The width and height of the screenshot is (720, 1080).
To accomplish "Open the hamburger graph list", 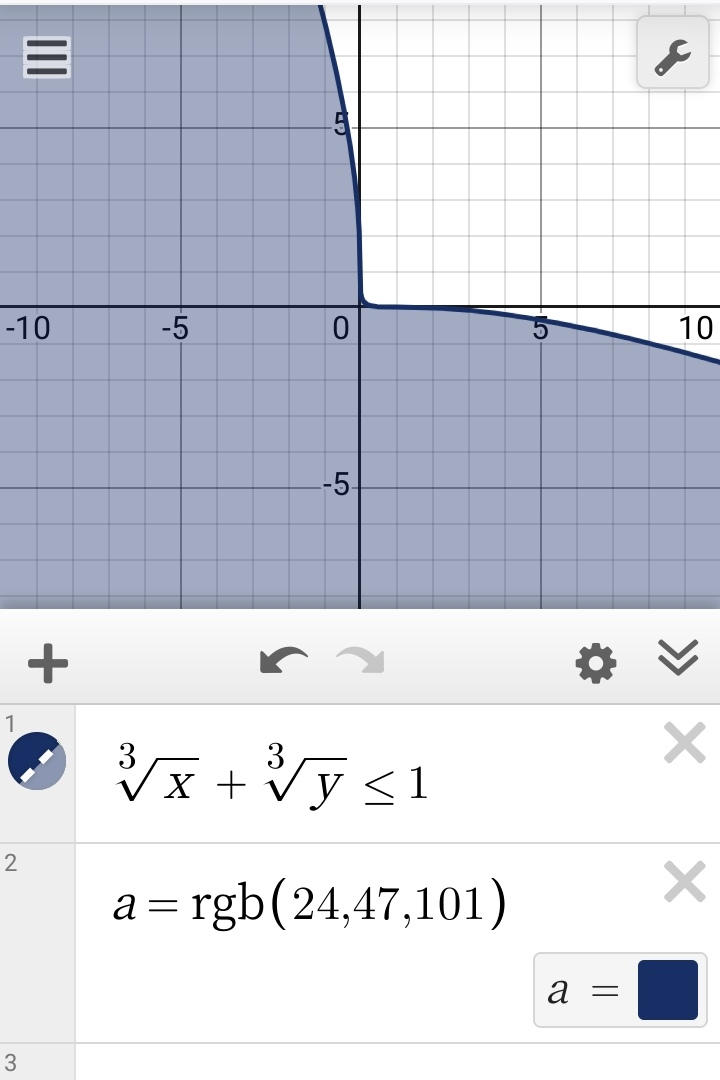I will (x=46, y=57).
